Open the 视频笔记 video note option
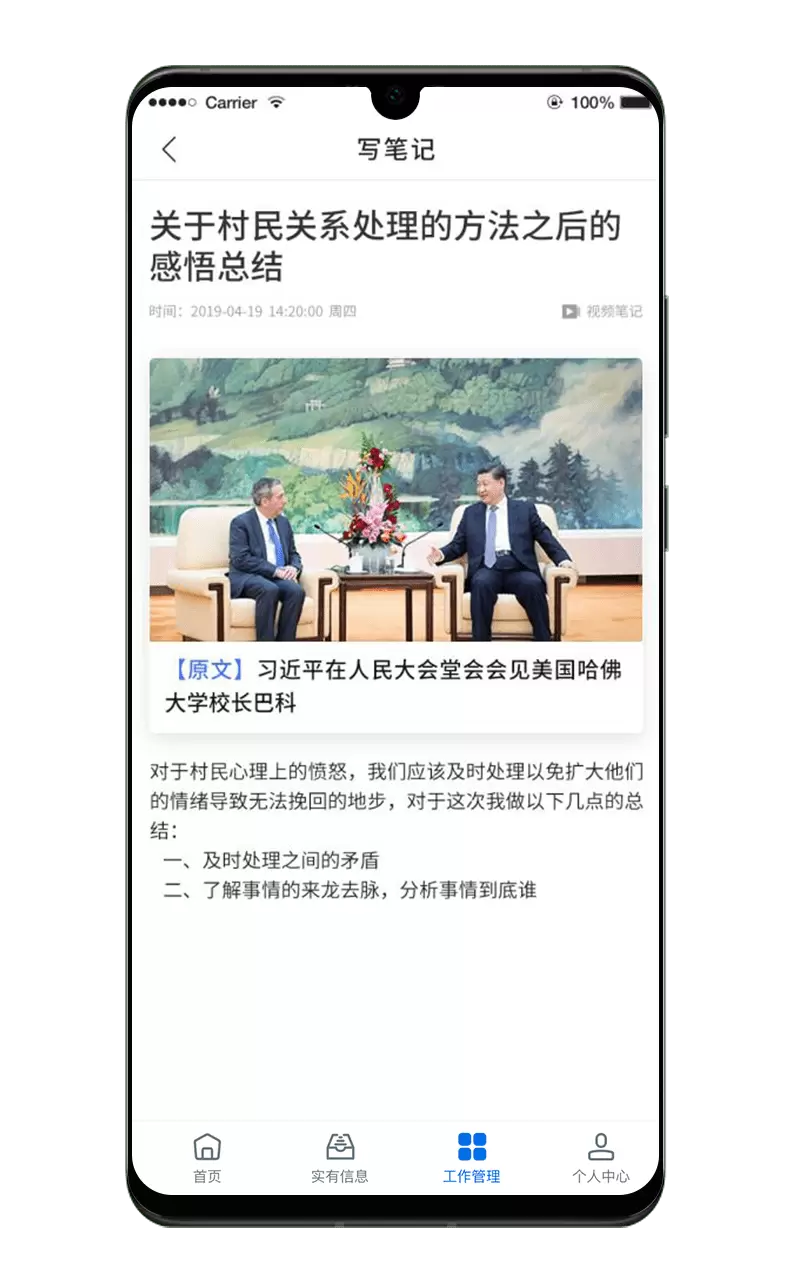The height and width of the screenshot is (1272, 792). pyautogui.click(x=602, y=312)
